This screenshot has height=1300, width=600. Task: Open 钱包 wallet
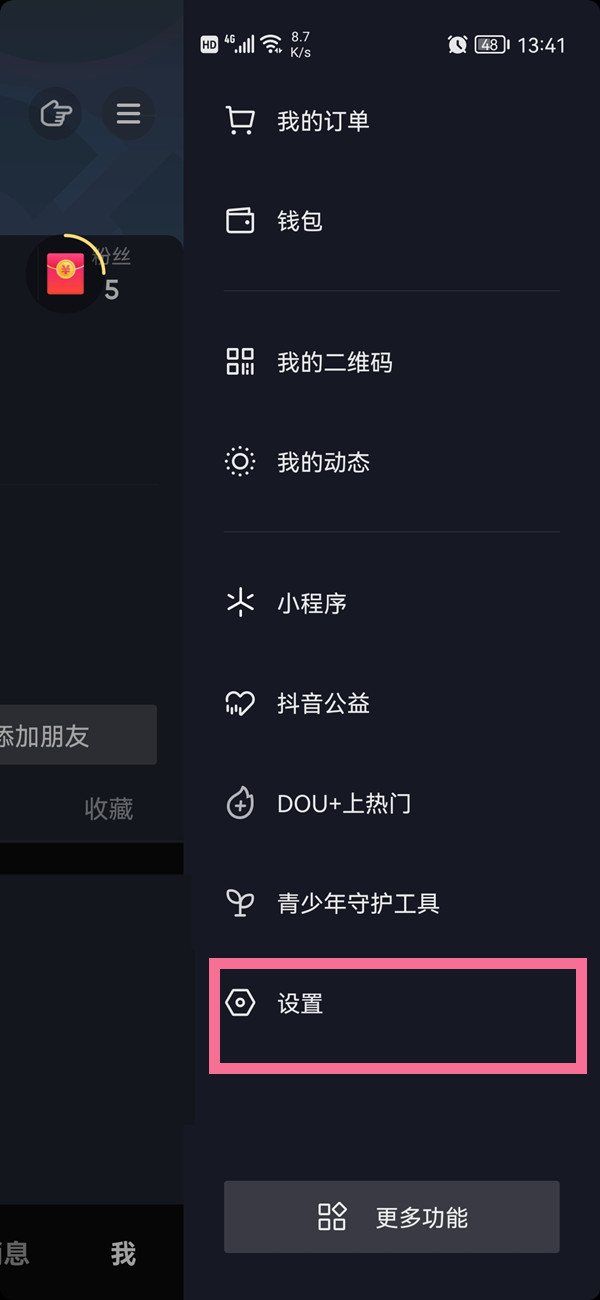tap(299, 221)
